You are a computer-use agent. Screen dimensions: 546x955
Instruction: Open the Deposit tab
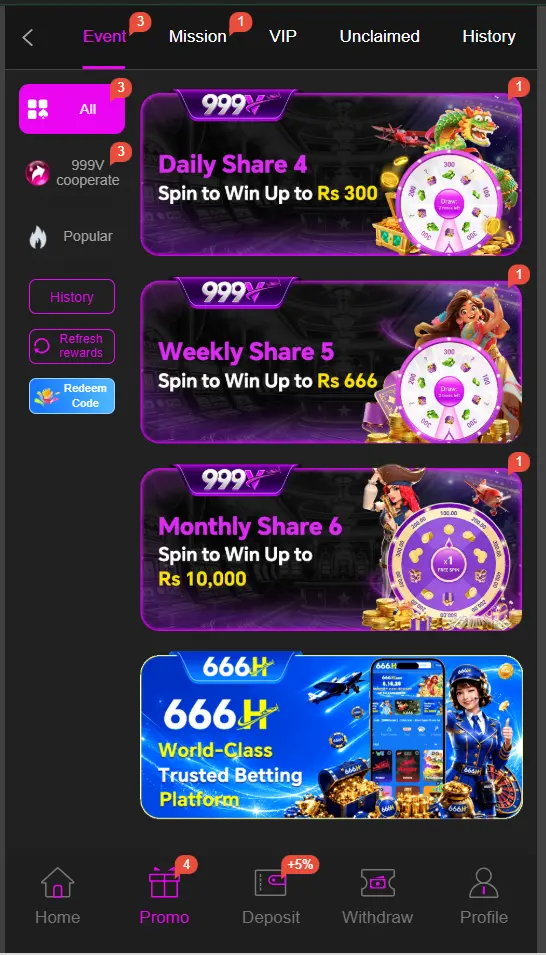(271, 895)
